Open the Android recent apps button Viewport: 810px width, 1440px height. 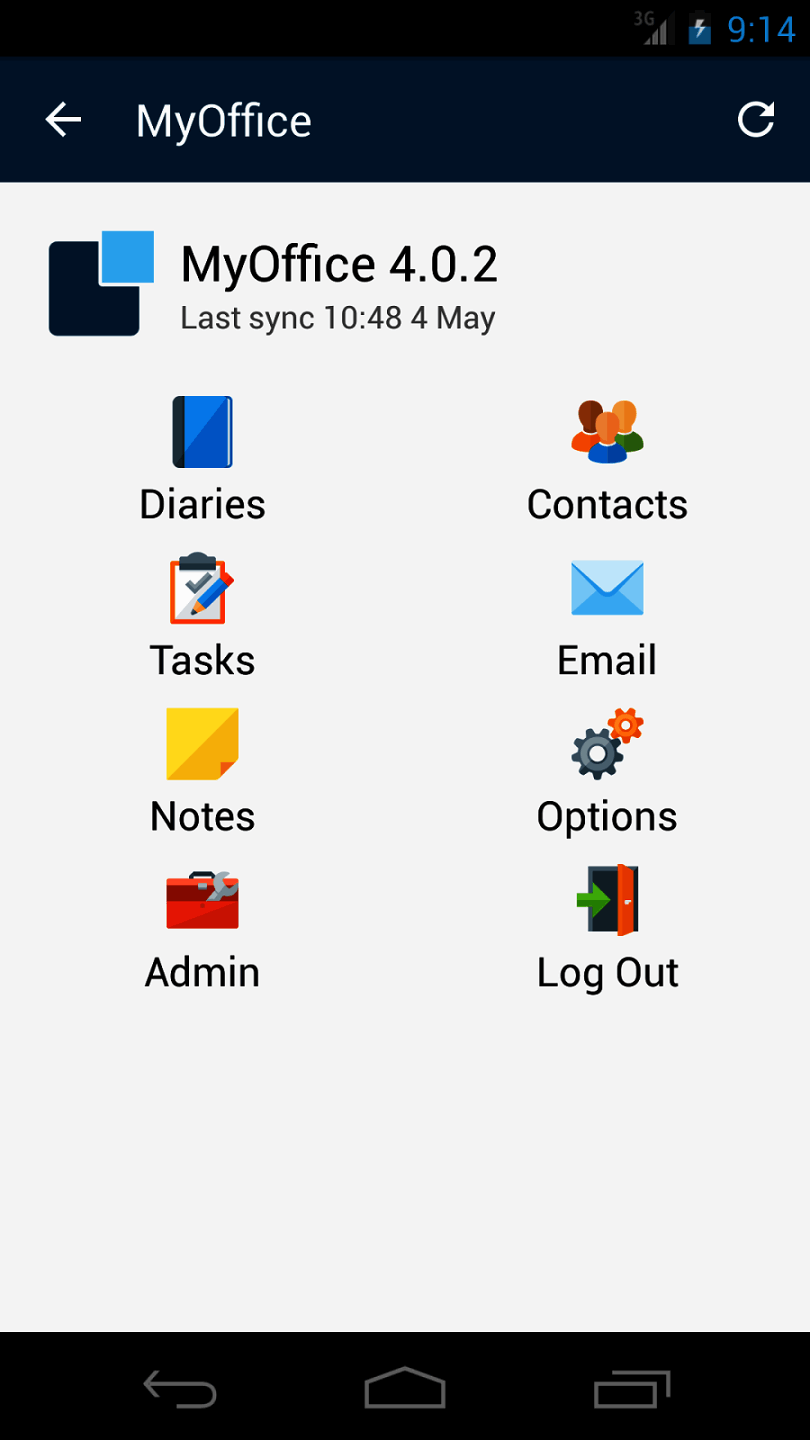631,1388
